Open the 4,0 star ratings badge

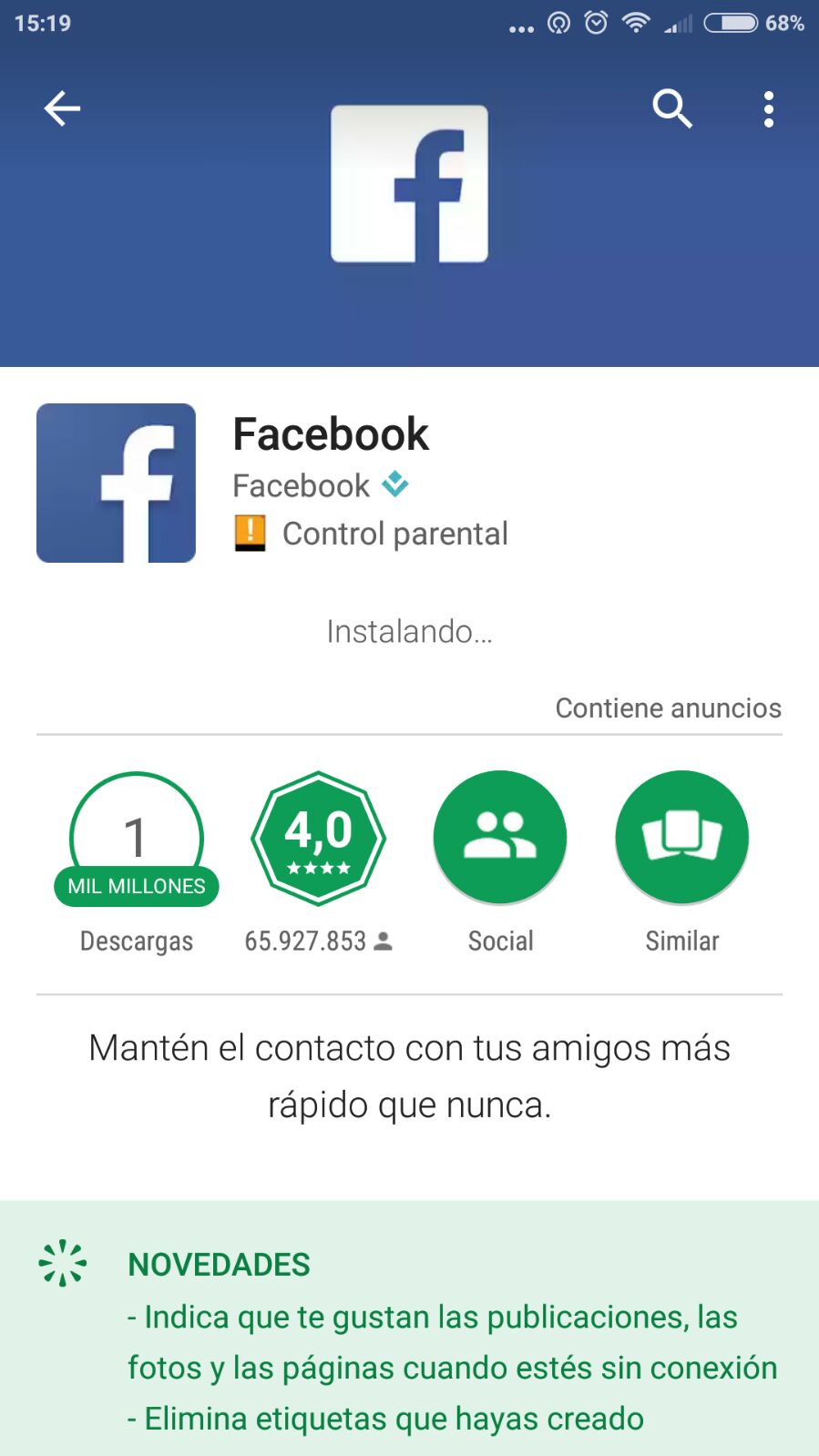[x=318, y=839]
